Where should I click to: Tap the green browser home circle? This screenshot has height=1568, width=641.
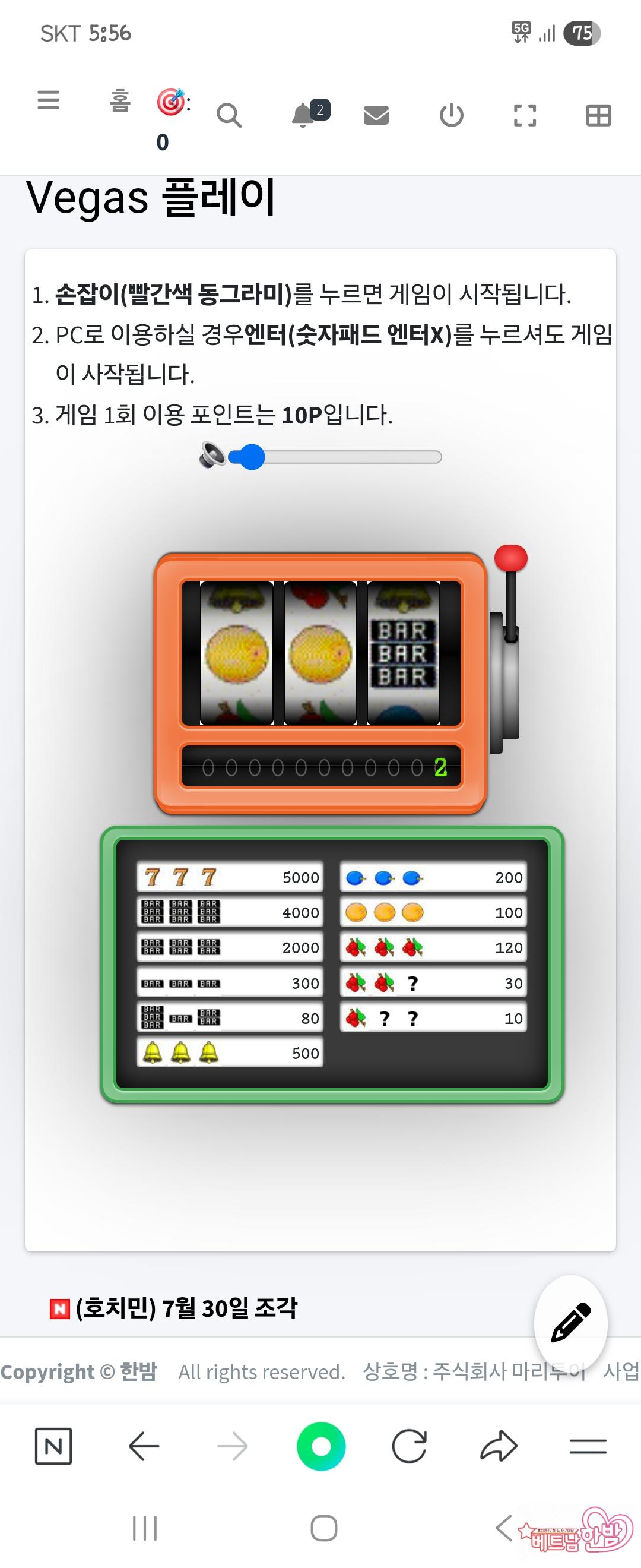click(321, 1446)
